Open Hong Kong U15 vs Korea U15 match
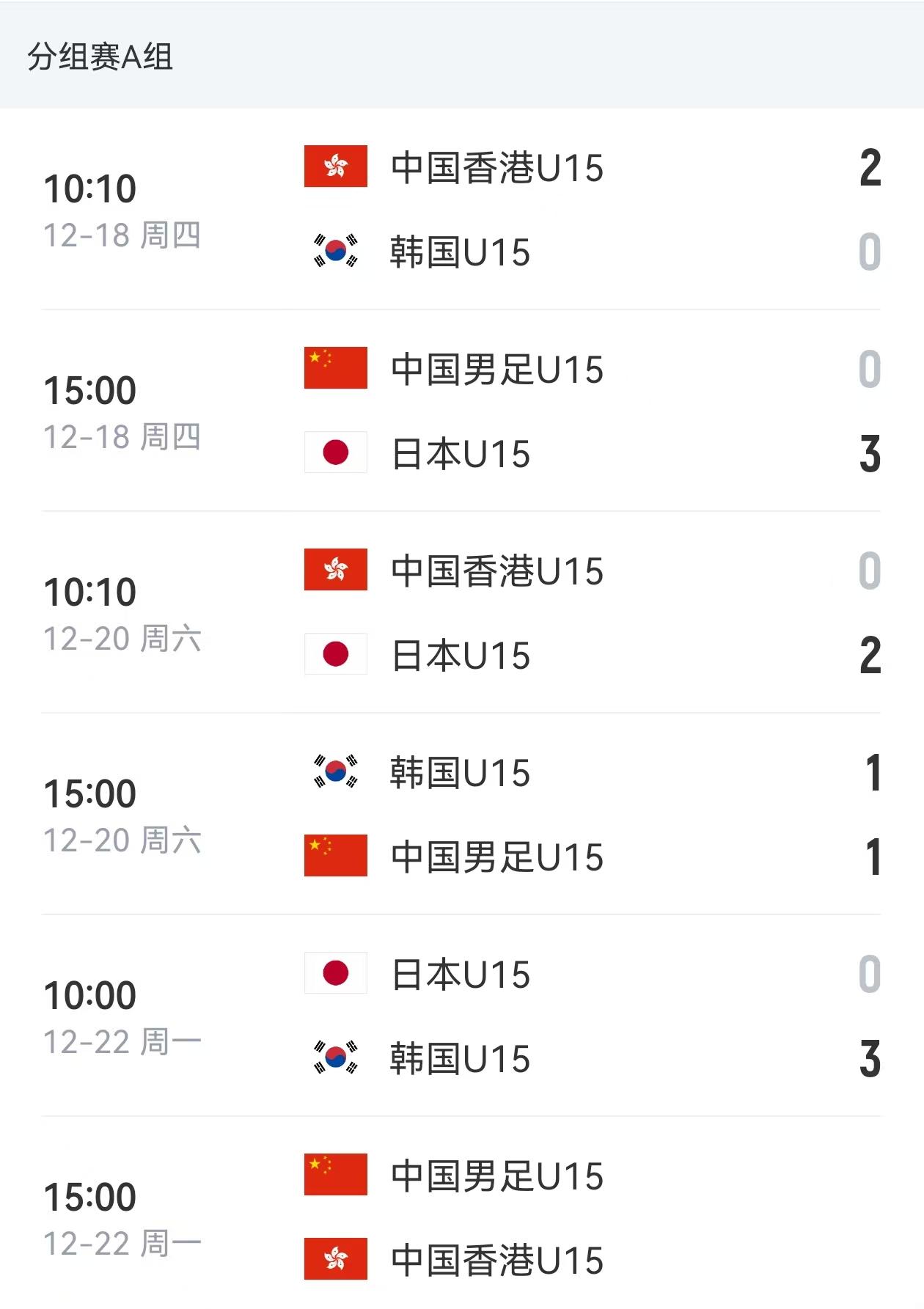The image size is (924, 1309). (x=462, y=210)
